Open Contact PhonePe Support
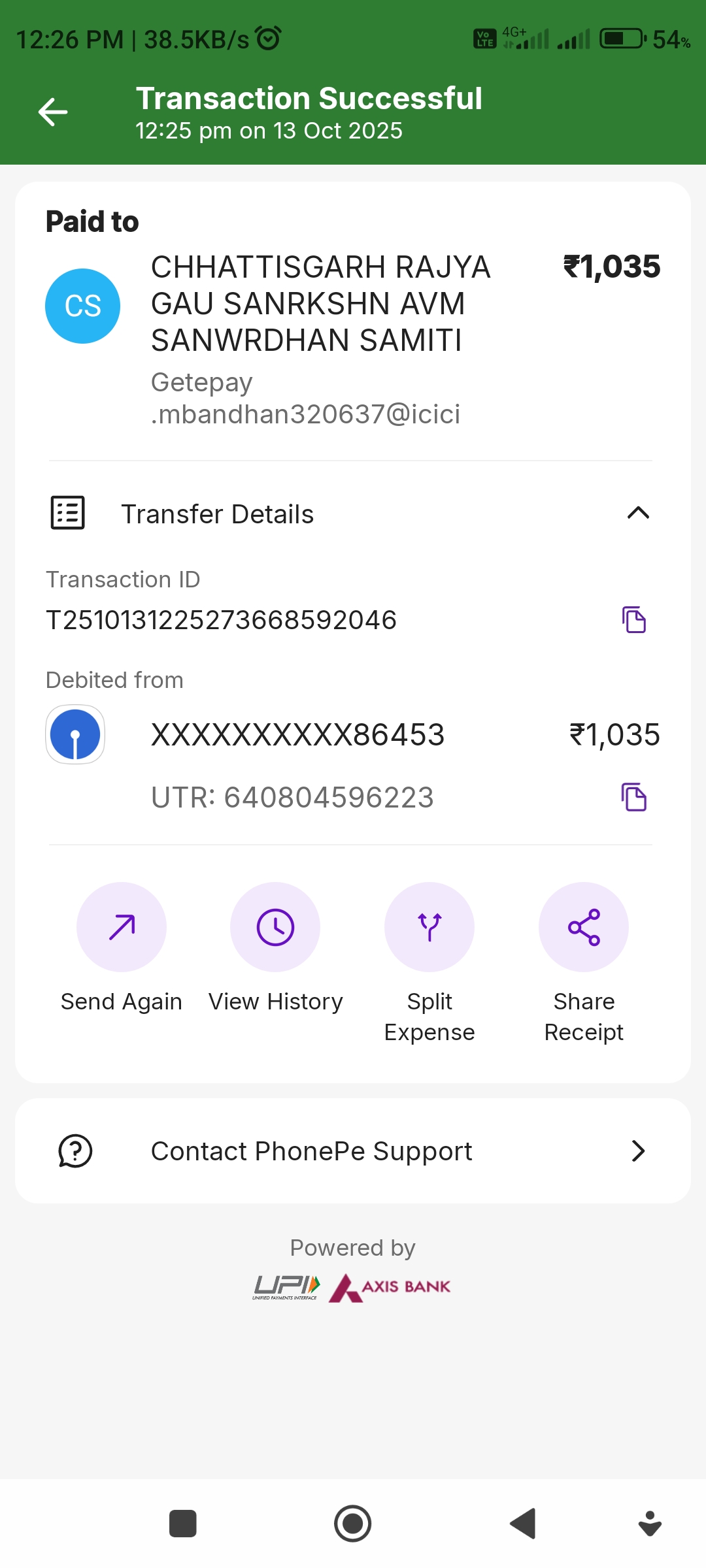706x1568 pixels. (x=353, y=1151)
